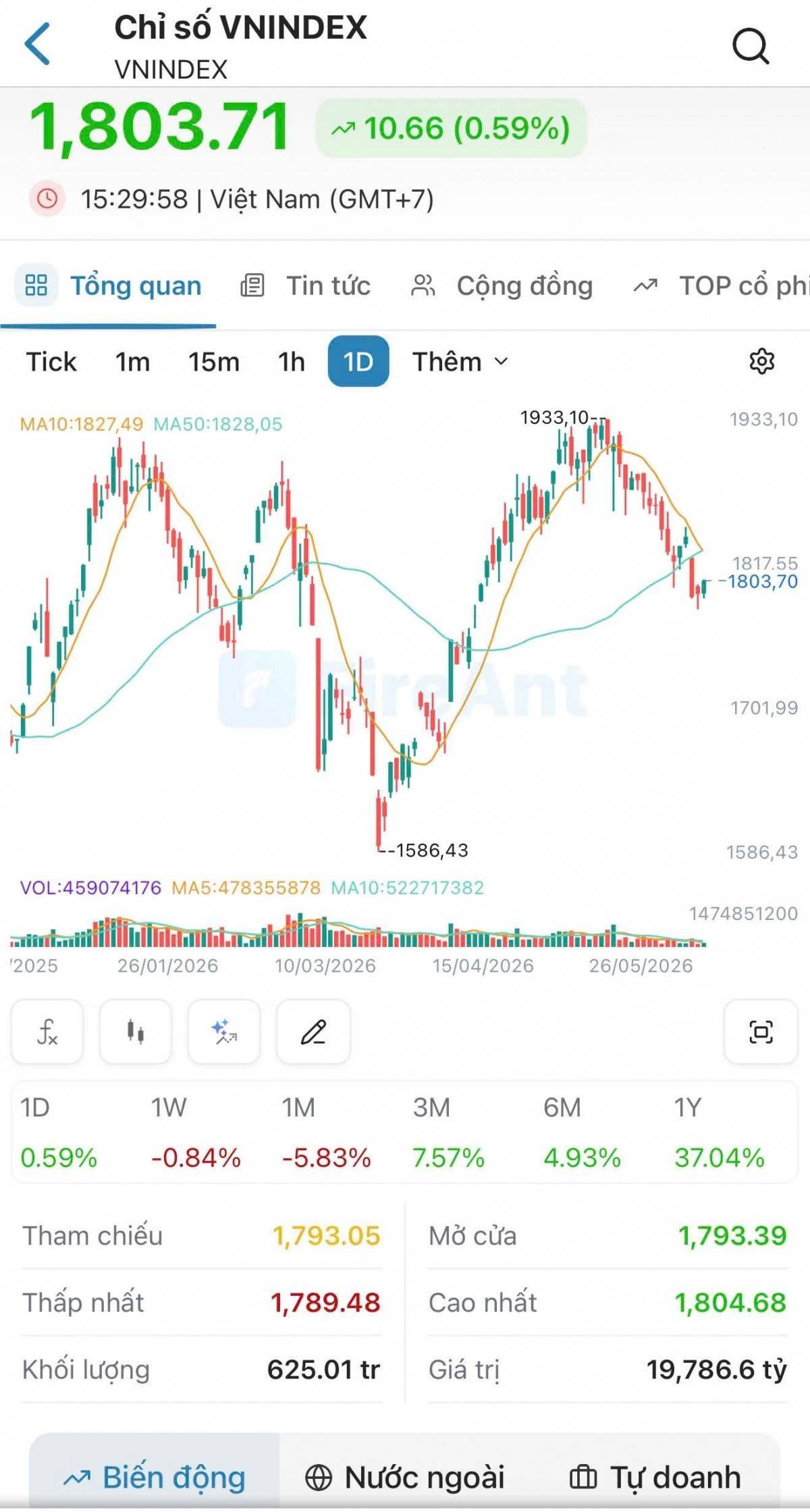Open the fx indicators button
810x1512 pixels.
click(47, 1031)
